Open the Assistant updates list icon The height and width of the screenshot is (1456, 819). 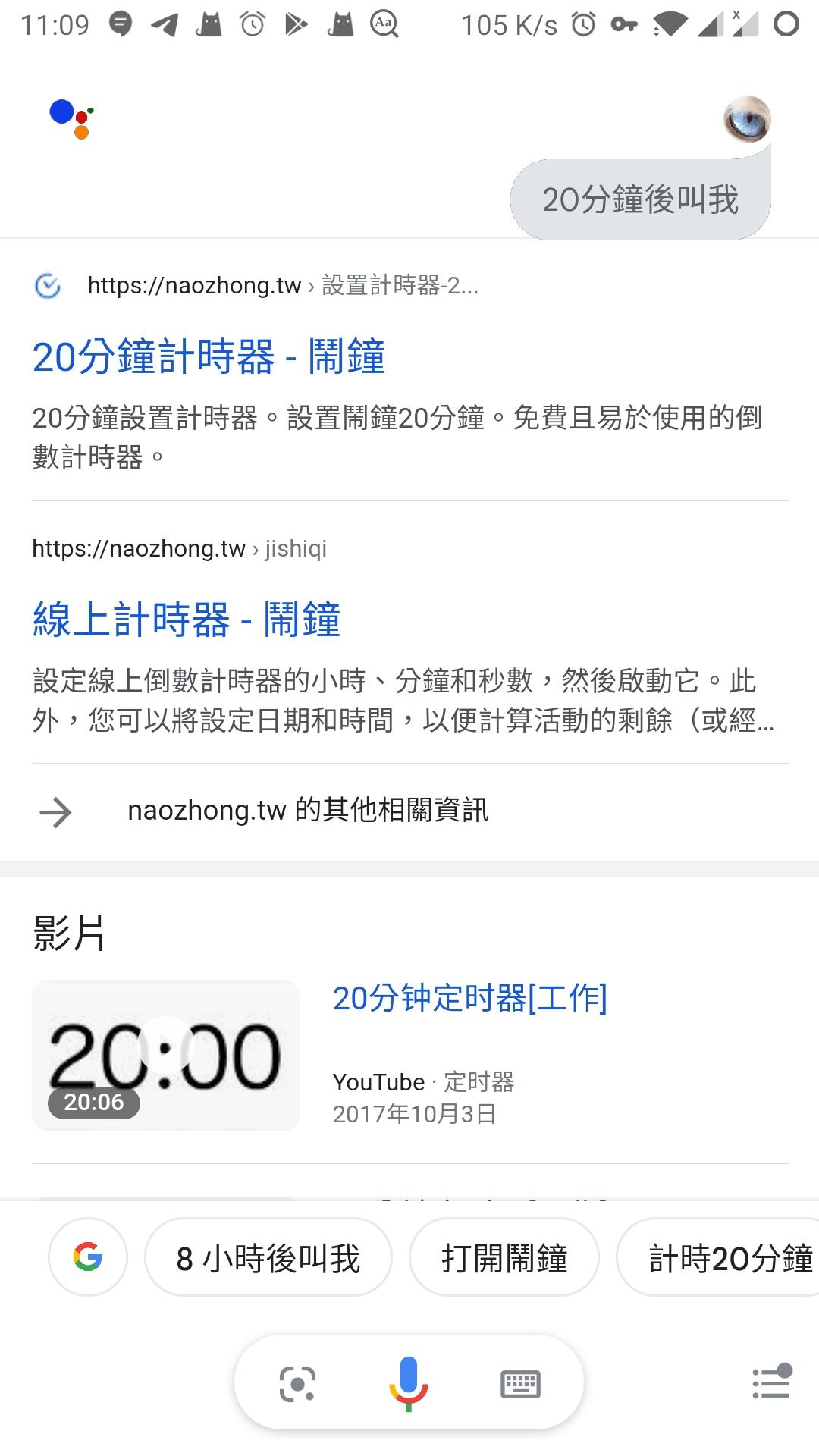(771, 1382)
